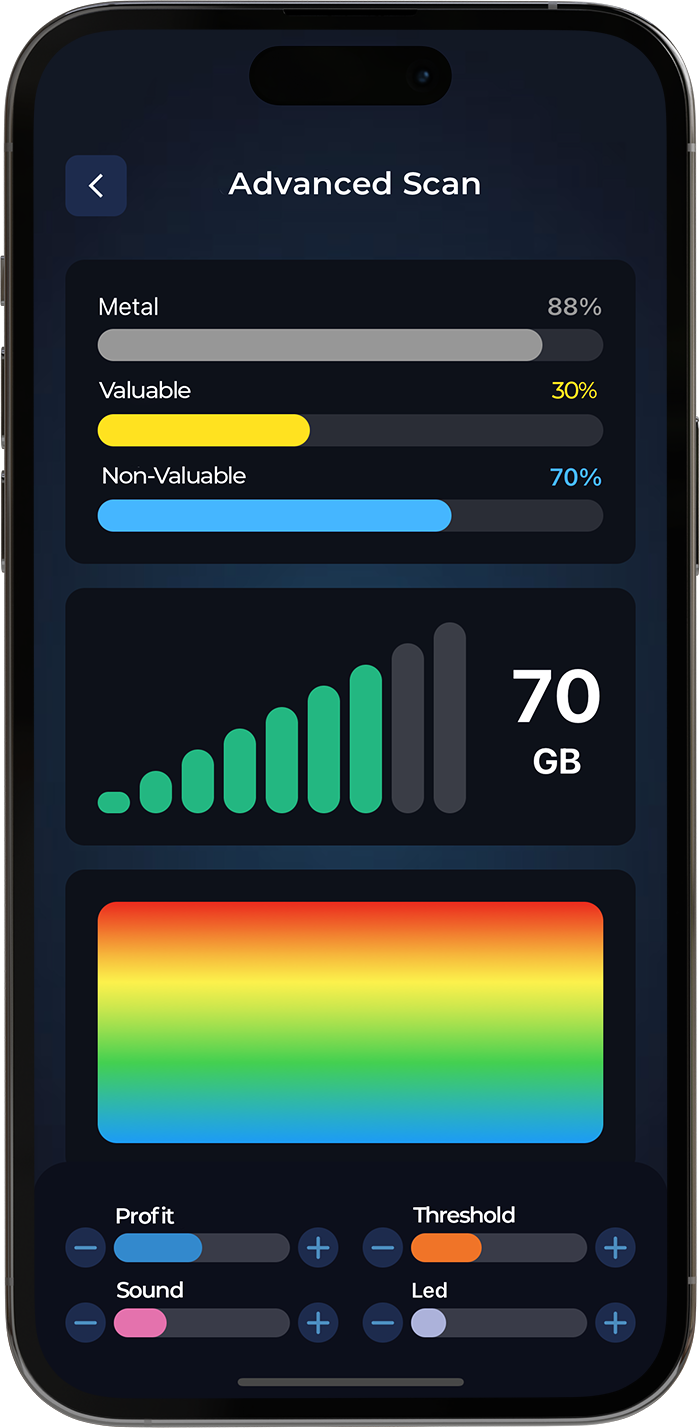This screenshot has width=700, height=1428.
Task: Tap the blue Profit slider bar
Action: coord(201,1248)
